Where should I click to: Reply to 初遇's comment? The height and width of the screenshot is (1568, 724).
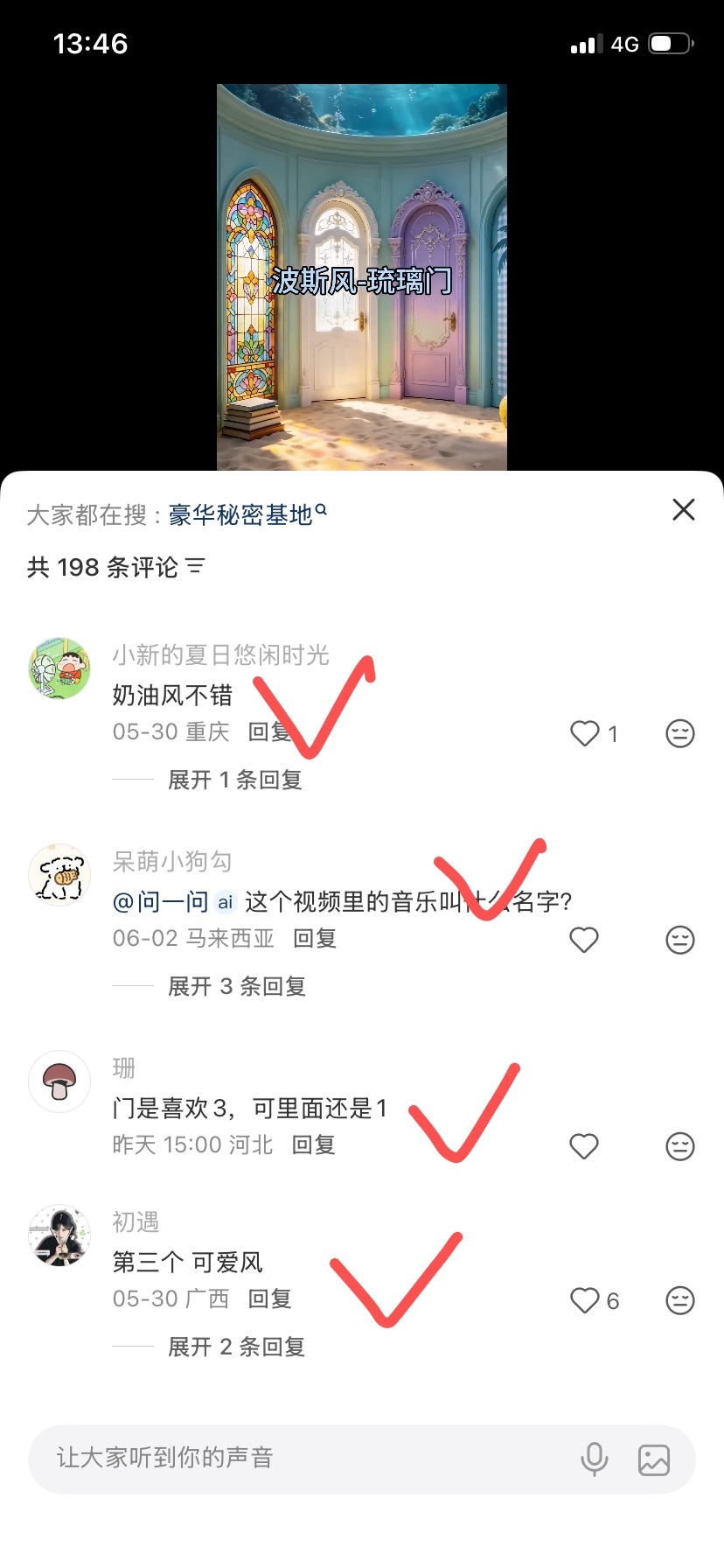click(269, 1299)
